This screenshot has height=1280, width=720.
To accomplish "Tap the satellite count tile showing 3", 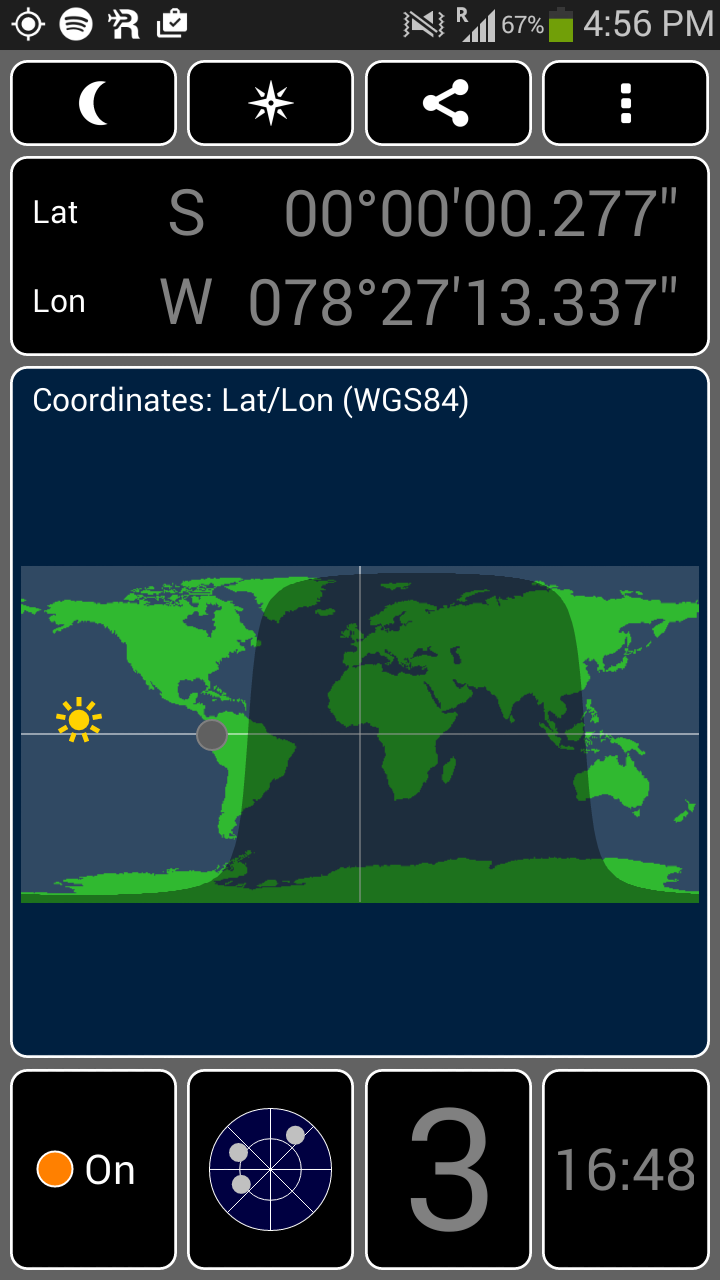I will [x=448, y=1169].
